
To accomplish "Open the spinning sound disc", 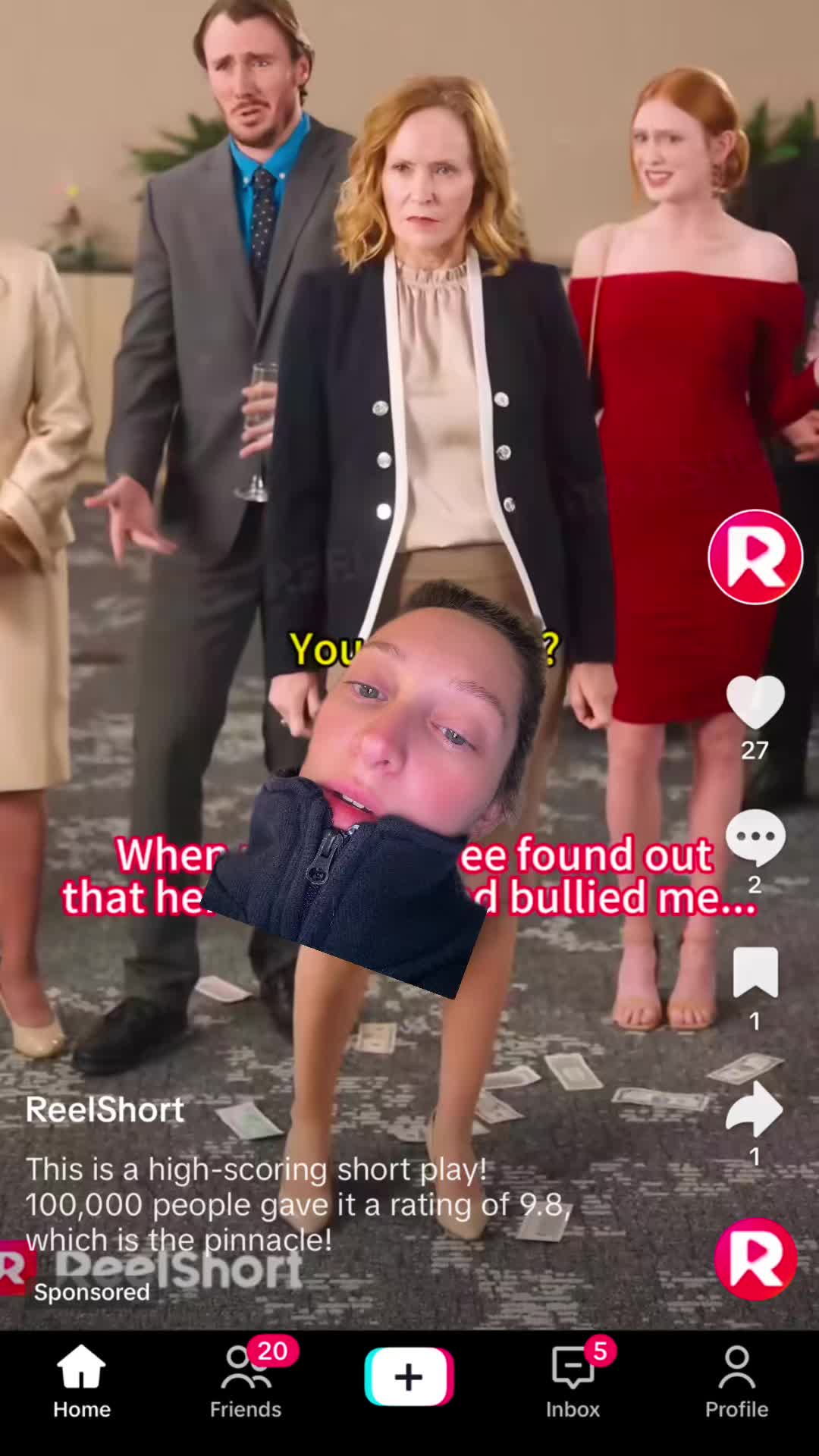I will [x=755, y=1259].
